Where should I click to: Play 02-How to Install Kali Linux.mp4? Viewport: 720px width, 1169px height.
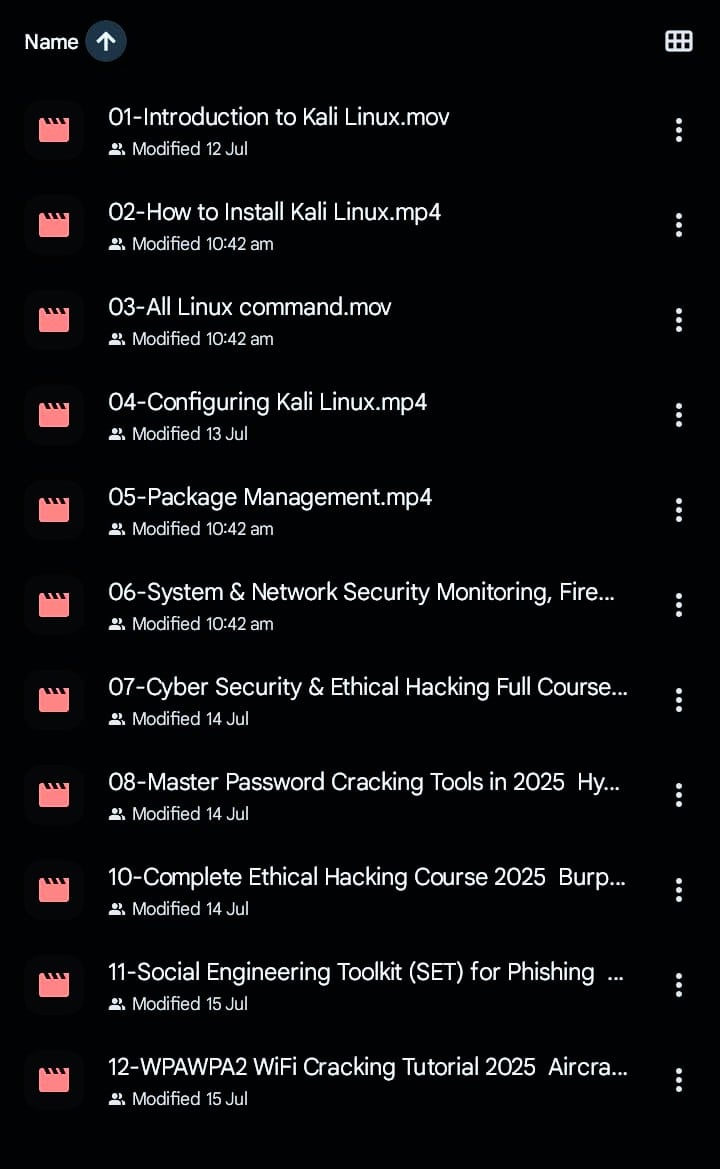(x=275, y=213)
